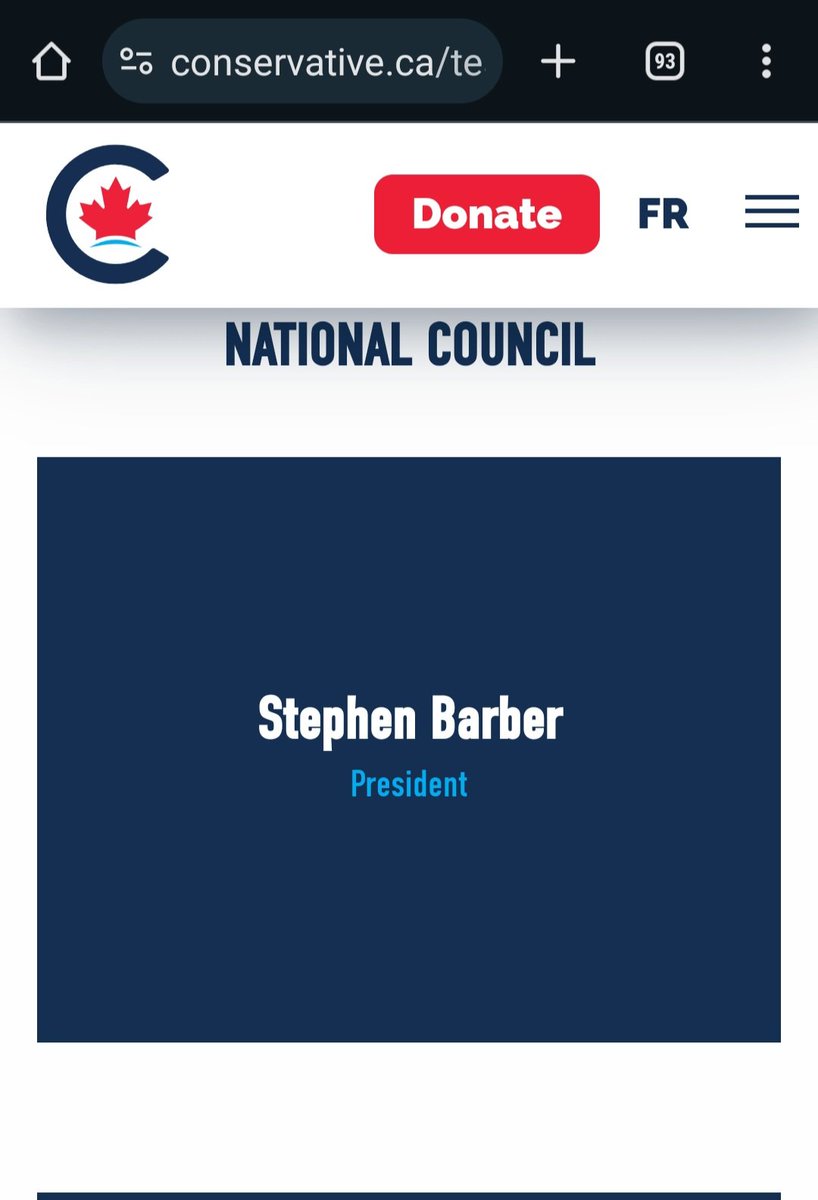The image size is (818, 1200).
Task: Open a new browser tab
Action: [558, 62]
